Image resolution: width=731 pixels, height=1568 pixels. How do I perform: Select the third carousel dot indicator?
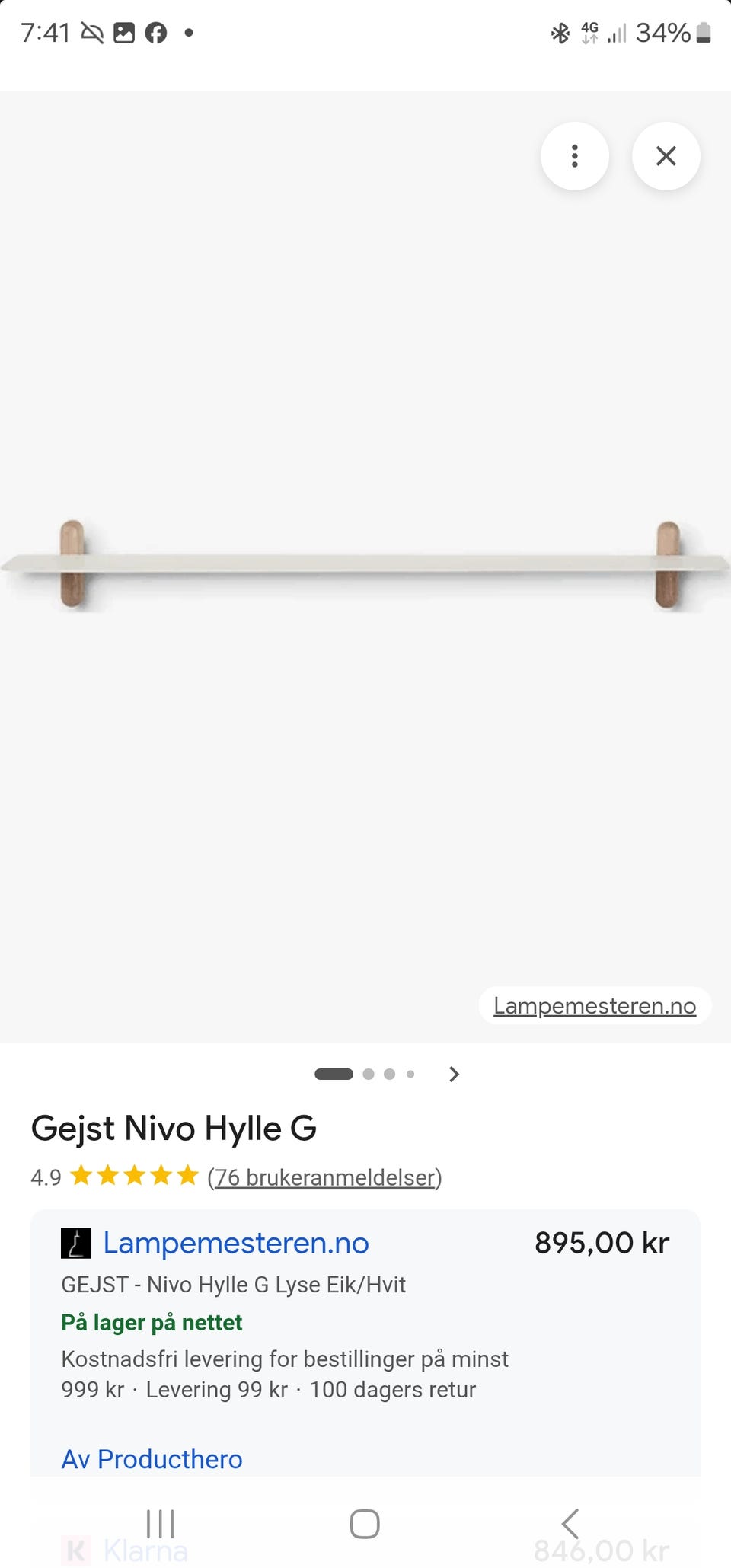click(x=390, y=1074)
